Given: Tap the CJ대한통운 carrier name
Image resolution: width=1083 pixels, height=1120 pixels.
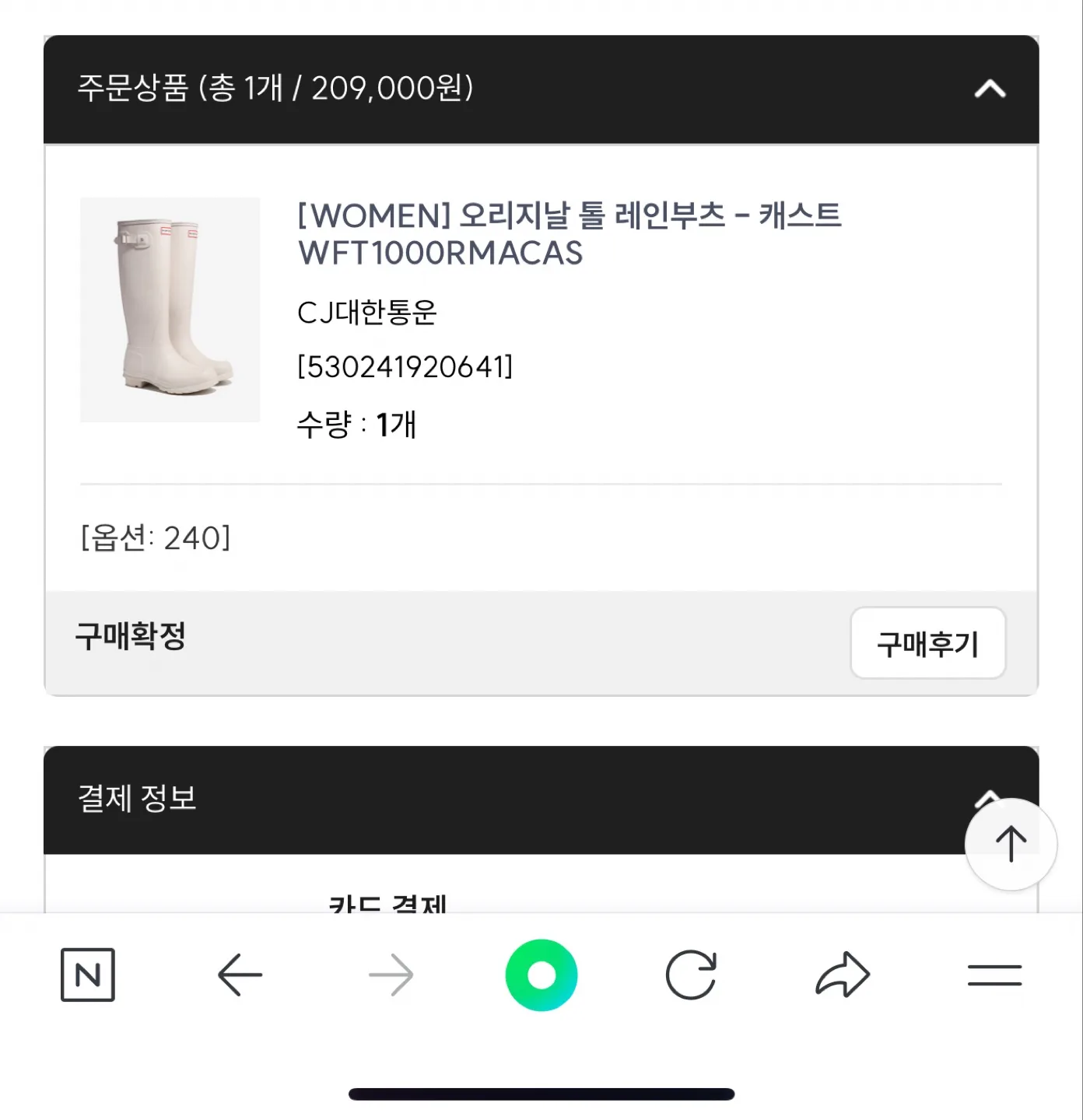Looking at the screenshot, I should tap(367, 313).
